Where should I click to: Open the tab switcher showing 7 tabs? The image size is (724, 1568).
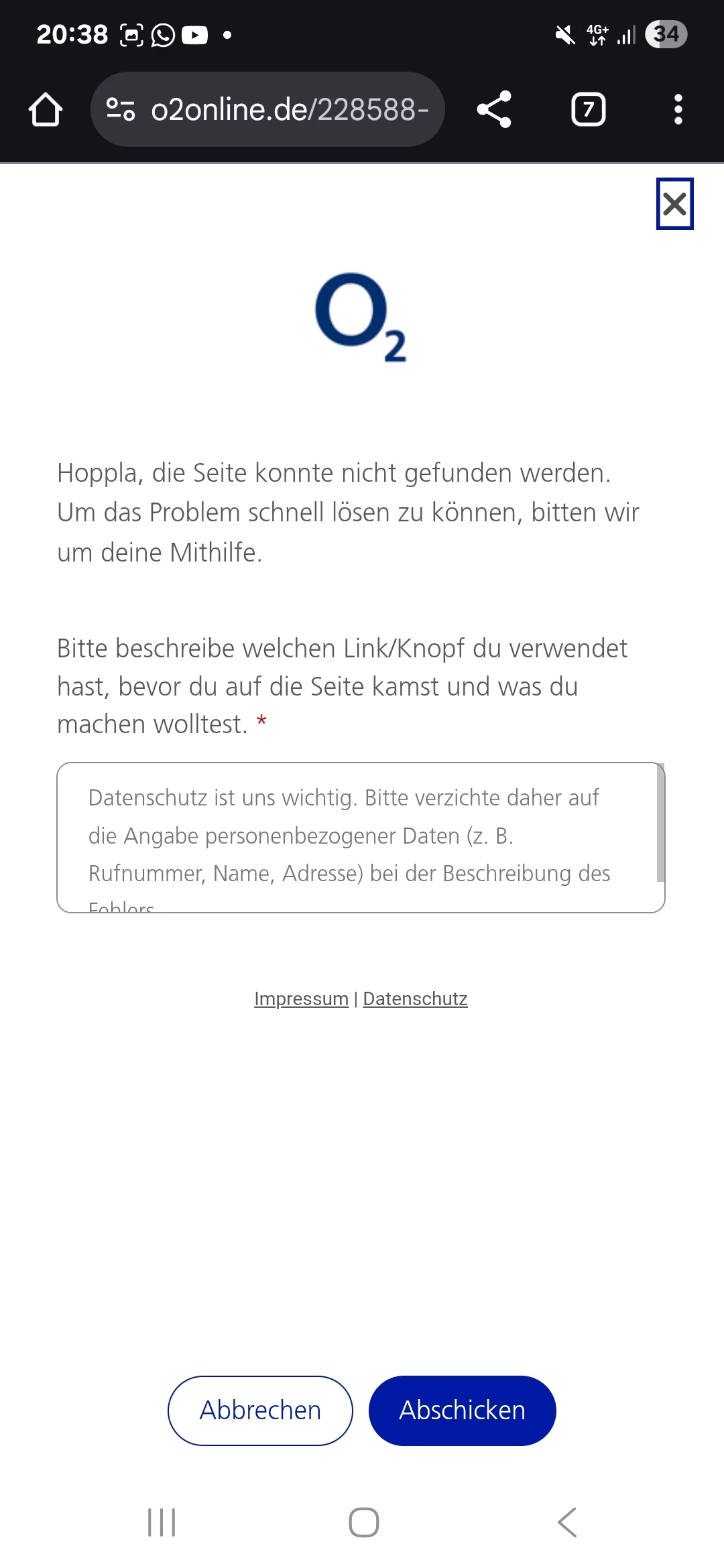588,109
